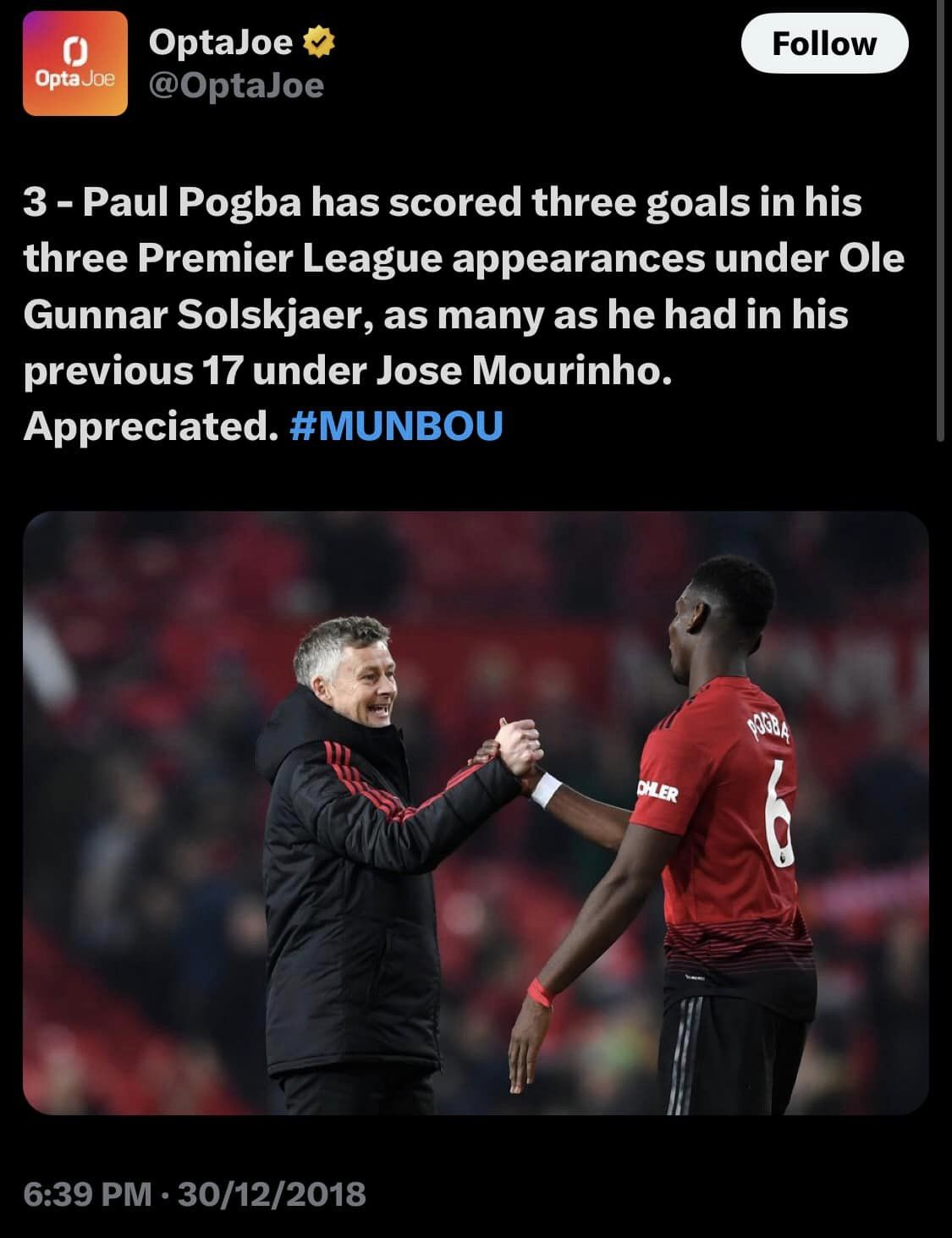Open OptaJoe's profile picture
The height and width of the screenshot is (1238, 952).
74,63
